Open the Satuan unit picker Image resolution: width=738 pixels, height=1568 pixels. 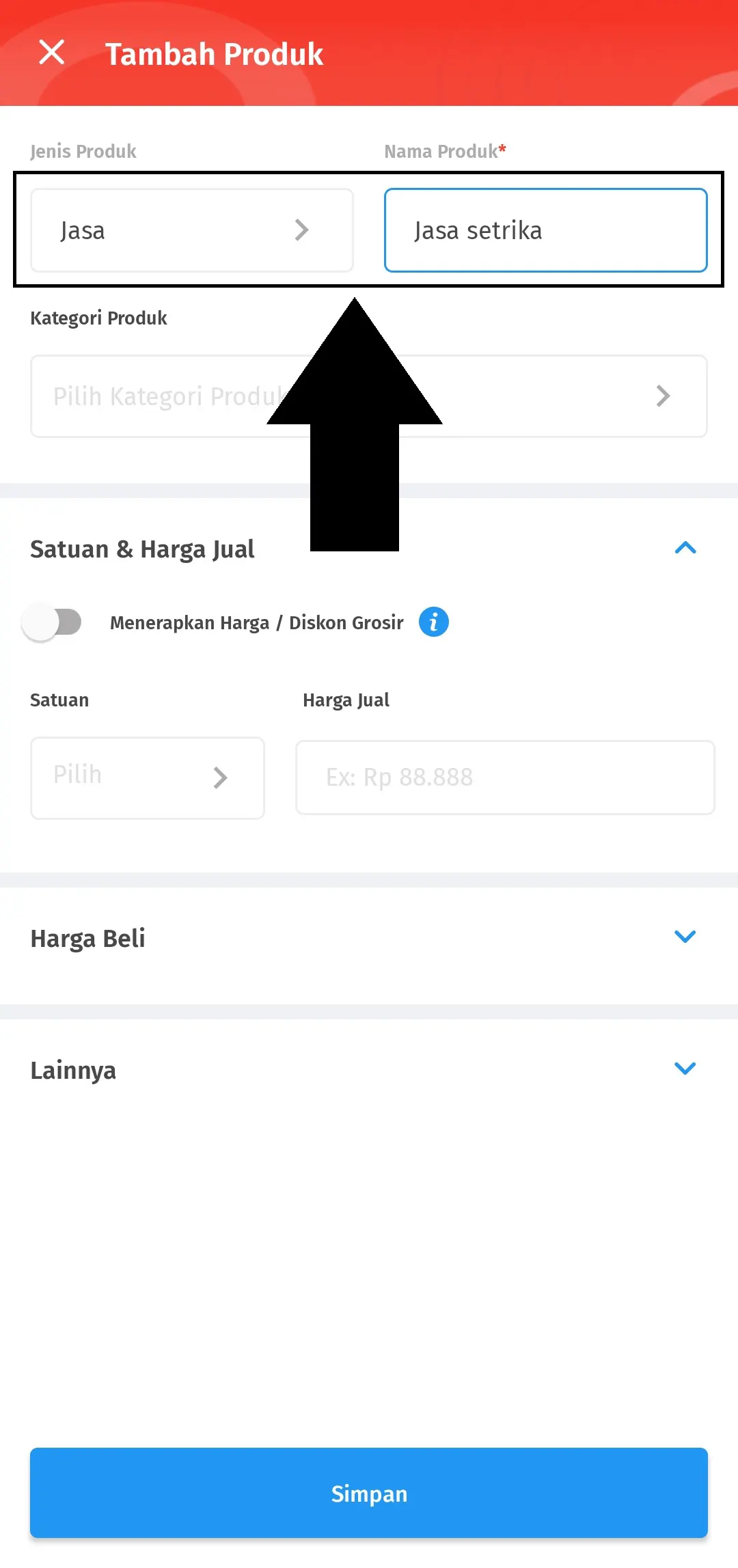tap(146, 778)
